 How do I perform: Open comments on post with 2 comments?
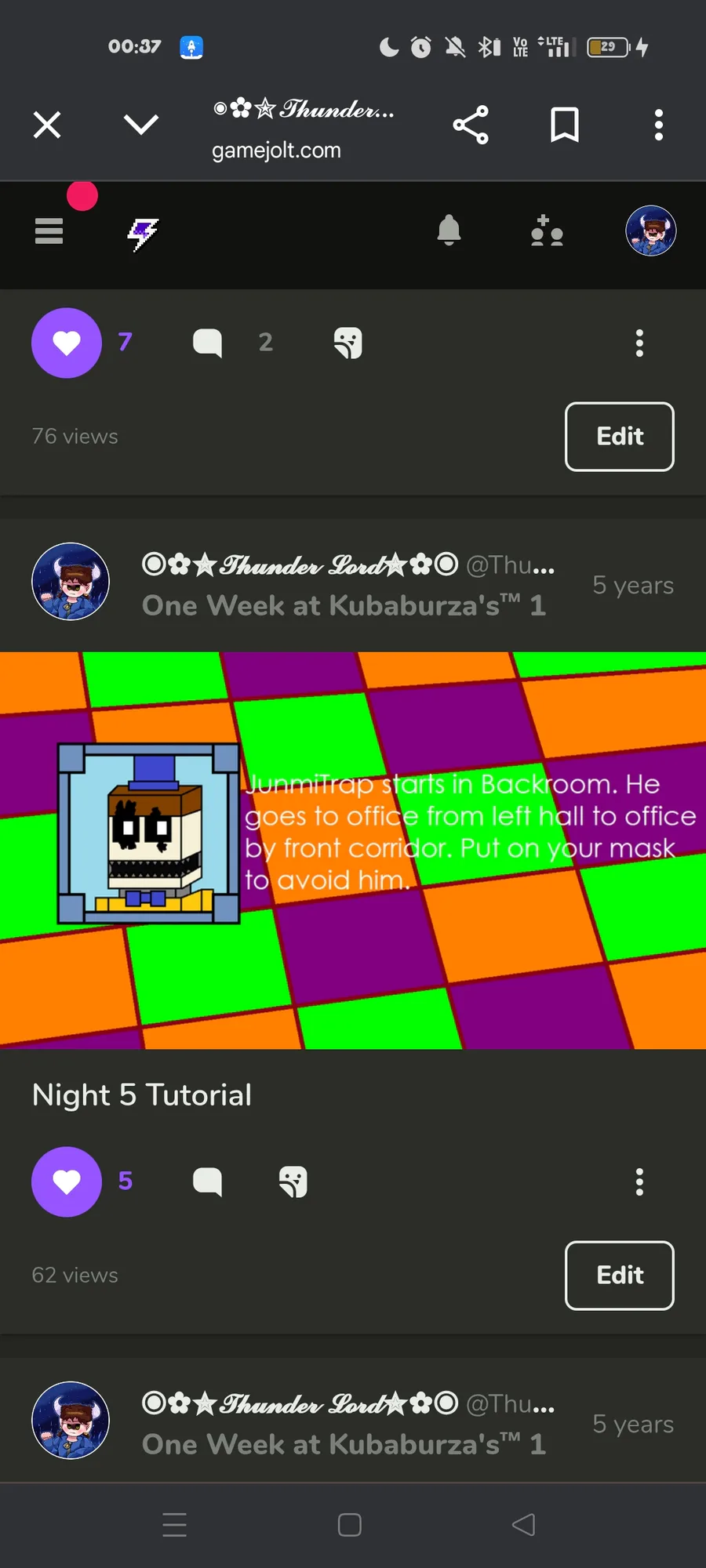[208, 343]
